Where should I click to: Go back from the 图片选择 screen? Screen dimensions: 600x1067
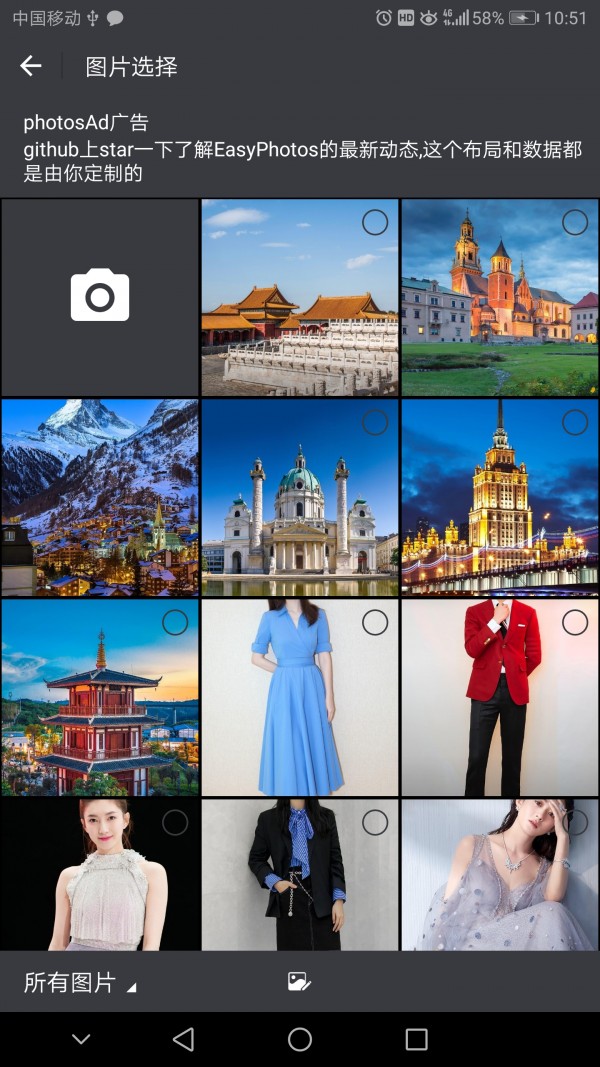point(31,66)
